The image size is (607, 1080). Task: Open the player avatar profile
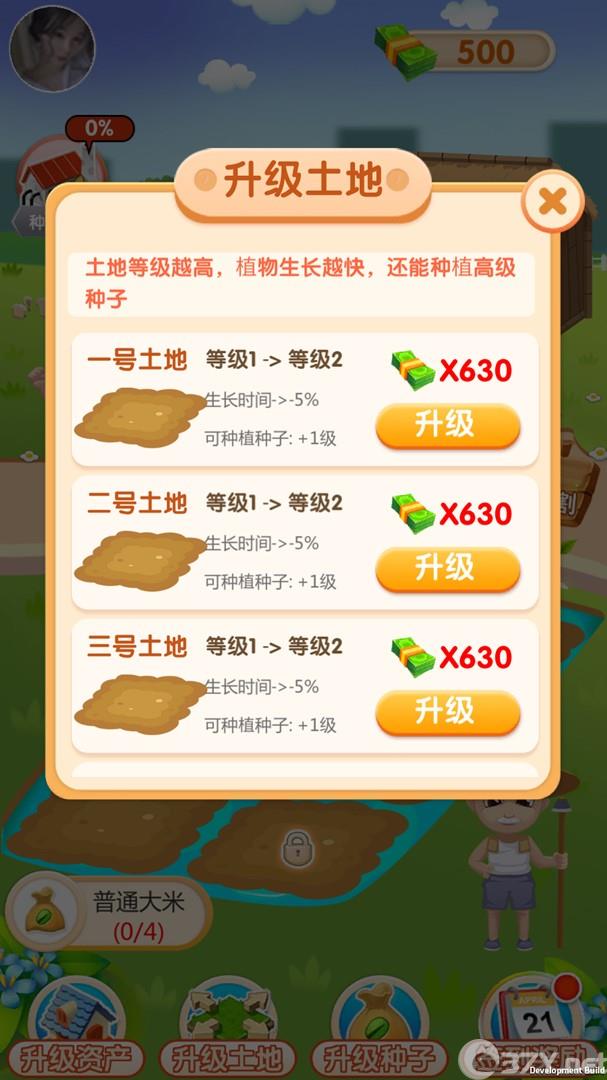click(52, 49)
